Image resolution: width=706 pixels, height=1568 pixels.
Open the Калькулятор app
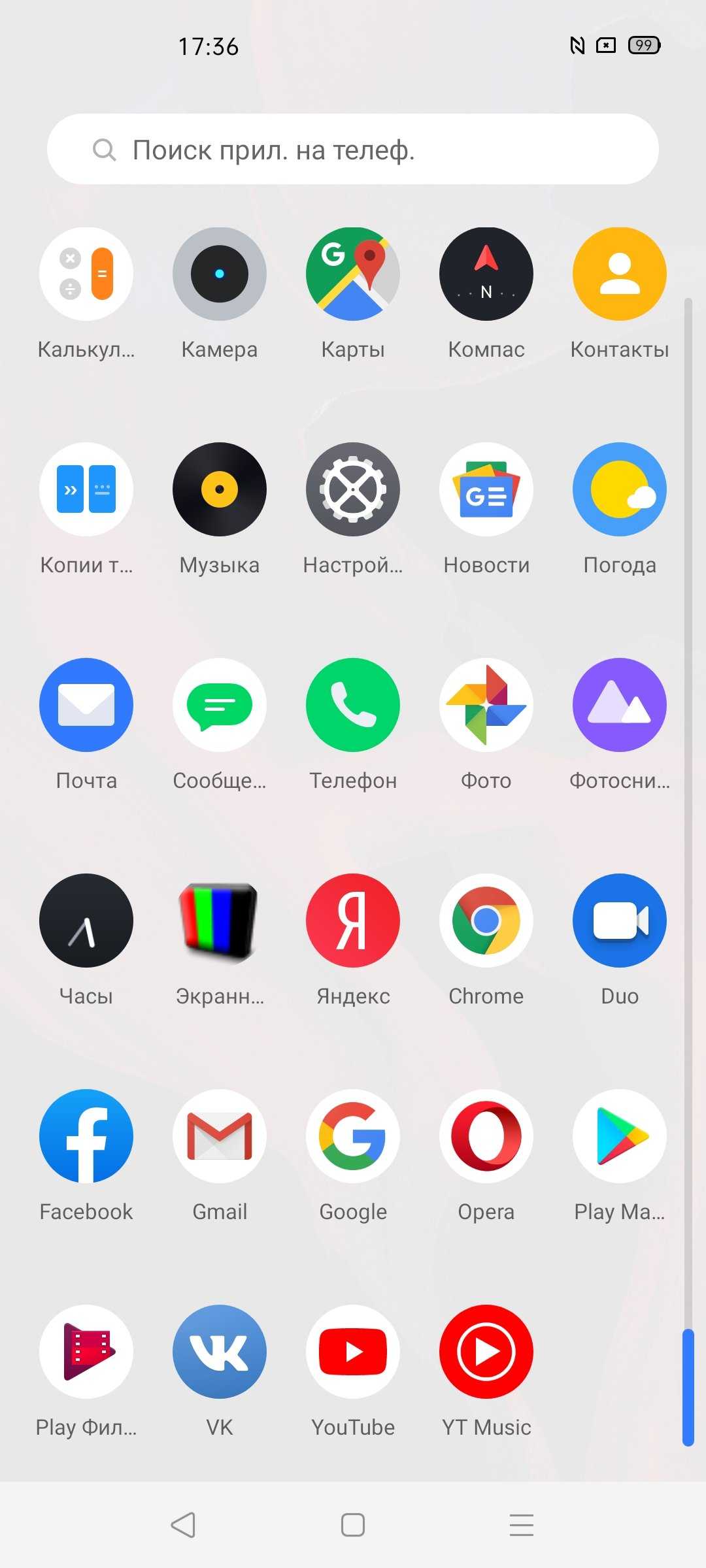[86, 274]
